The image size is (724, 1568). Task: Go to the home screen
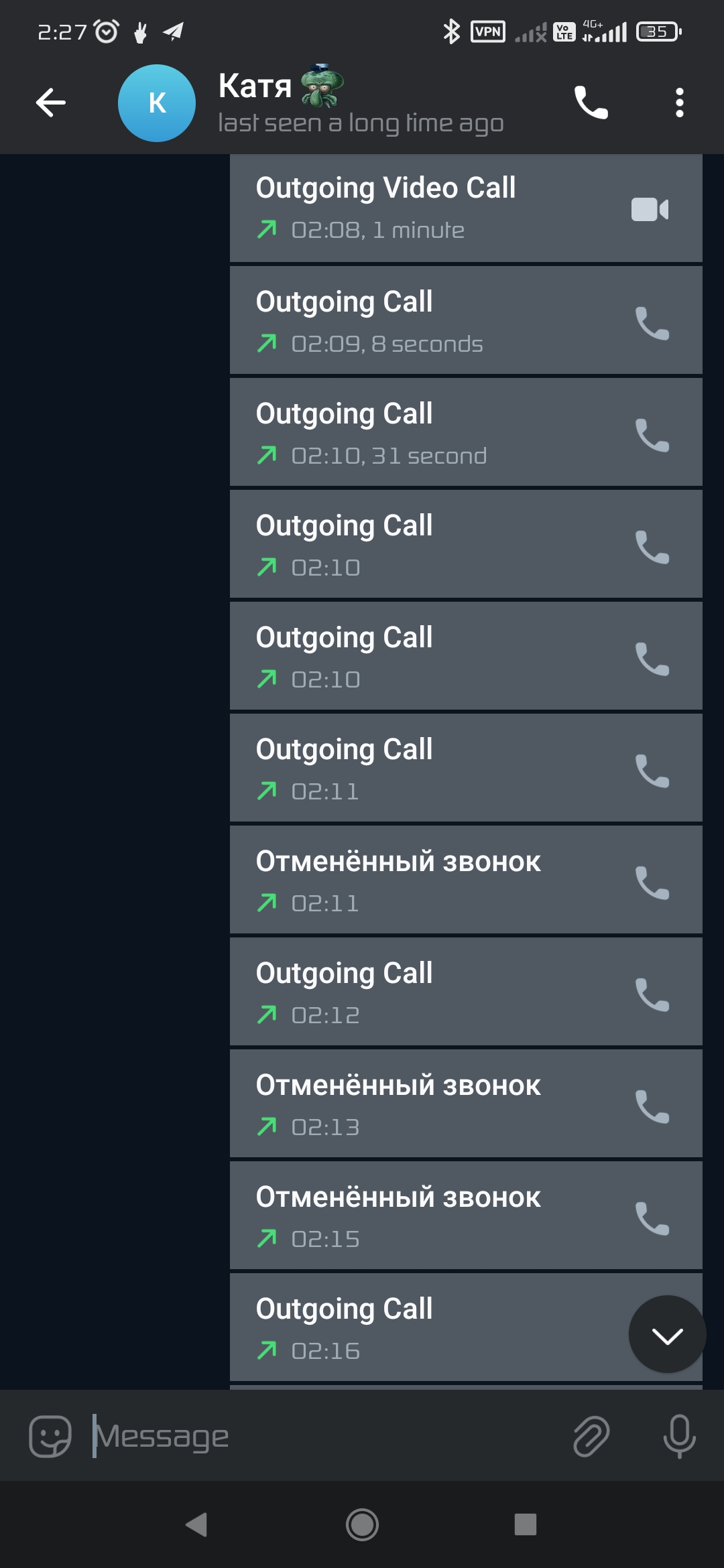click(362, 1525)
